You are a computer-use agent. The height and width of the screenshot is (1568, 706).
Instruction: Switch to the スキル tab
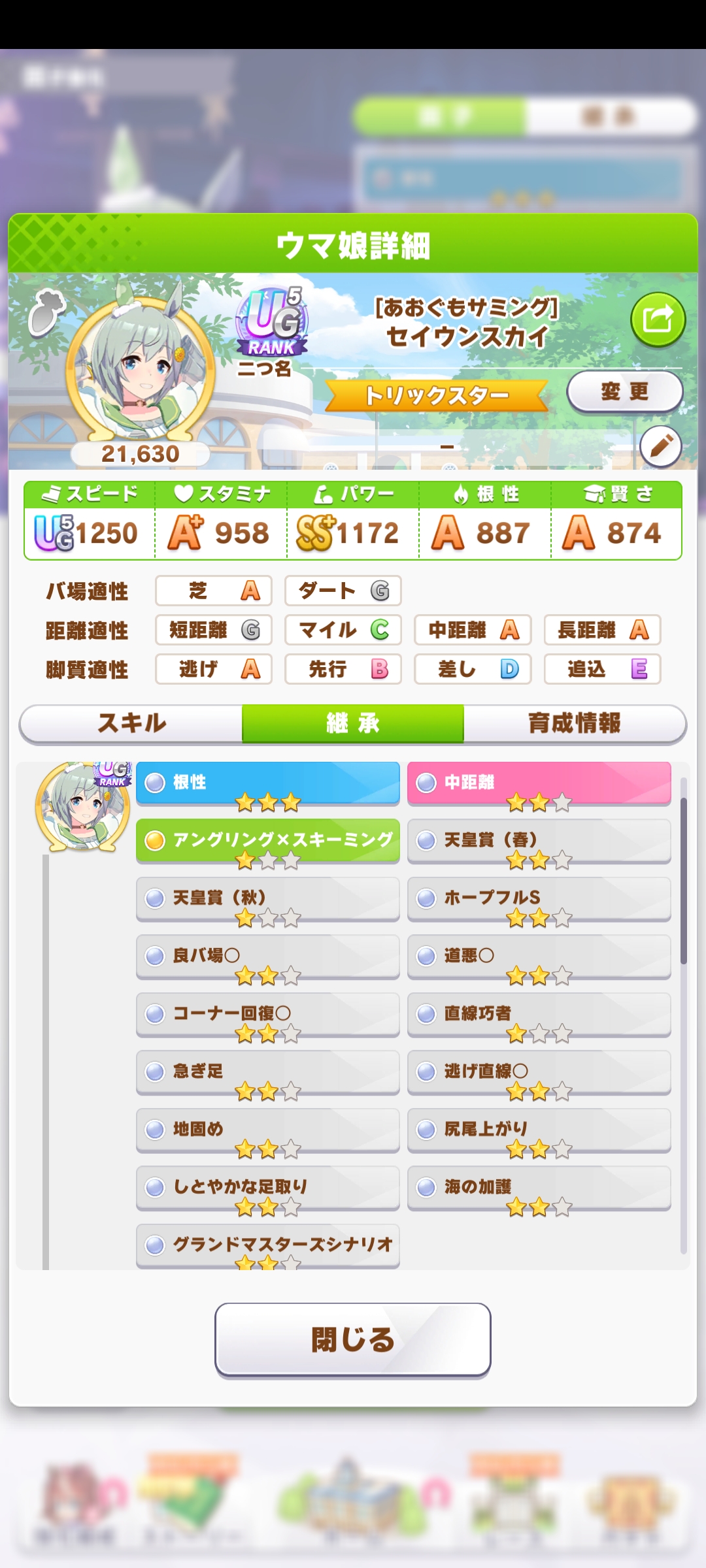pyautogui.click(x=131, y=723)
